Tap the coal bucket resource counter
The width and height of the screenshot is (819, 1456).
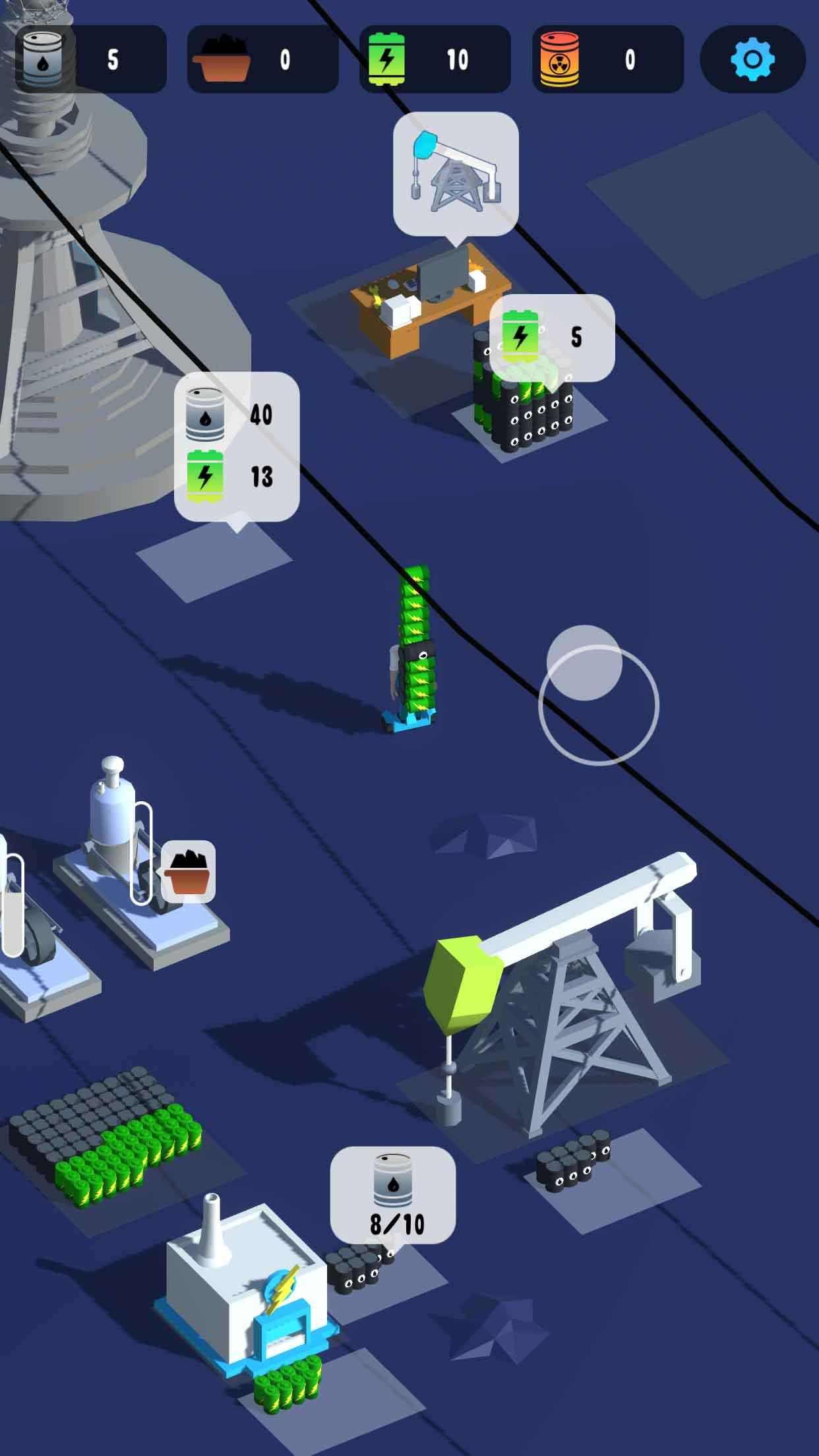point(260,59)
